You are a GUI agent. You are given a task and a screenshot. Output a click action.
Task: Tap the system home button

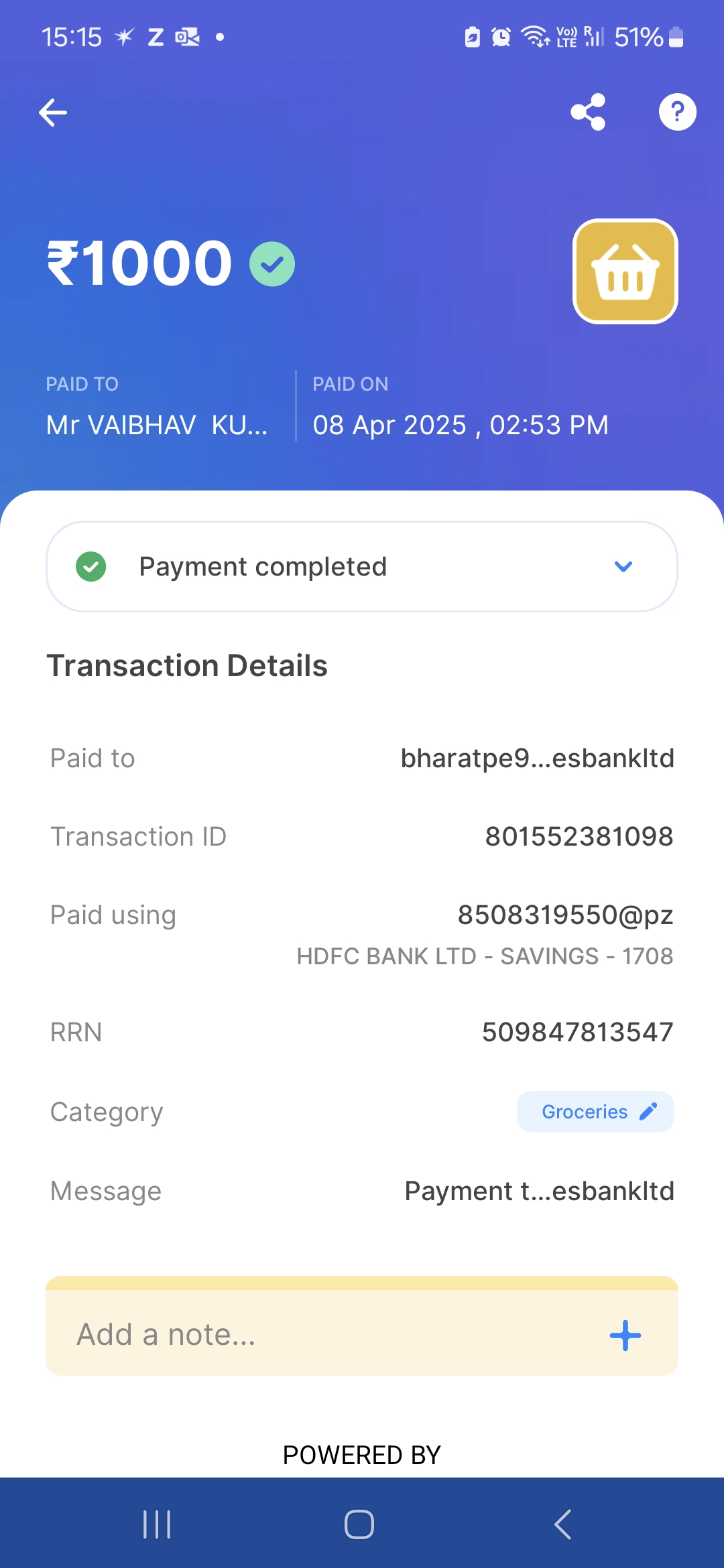[359, 1524]
